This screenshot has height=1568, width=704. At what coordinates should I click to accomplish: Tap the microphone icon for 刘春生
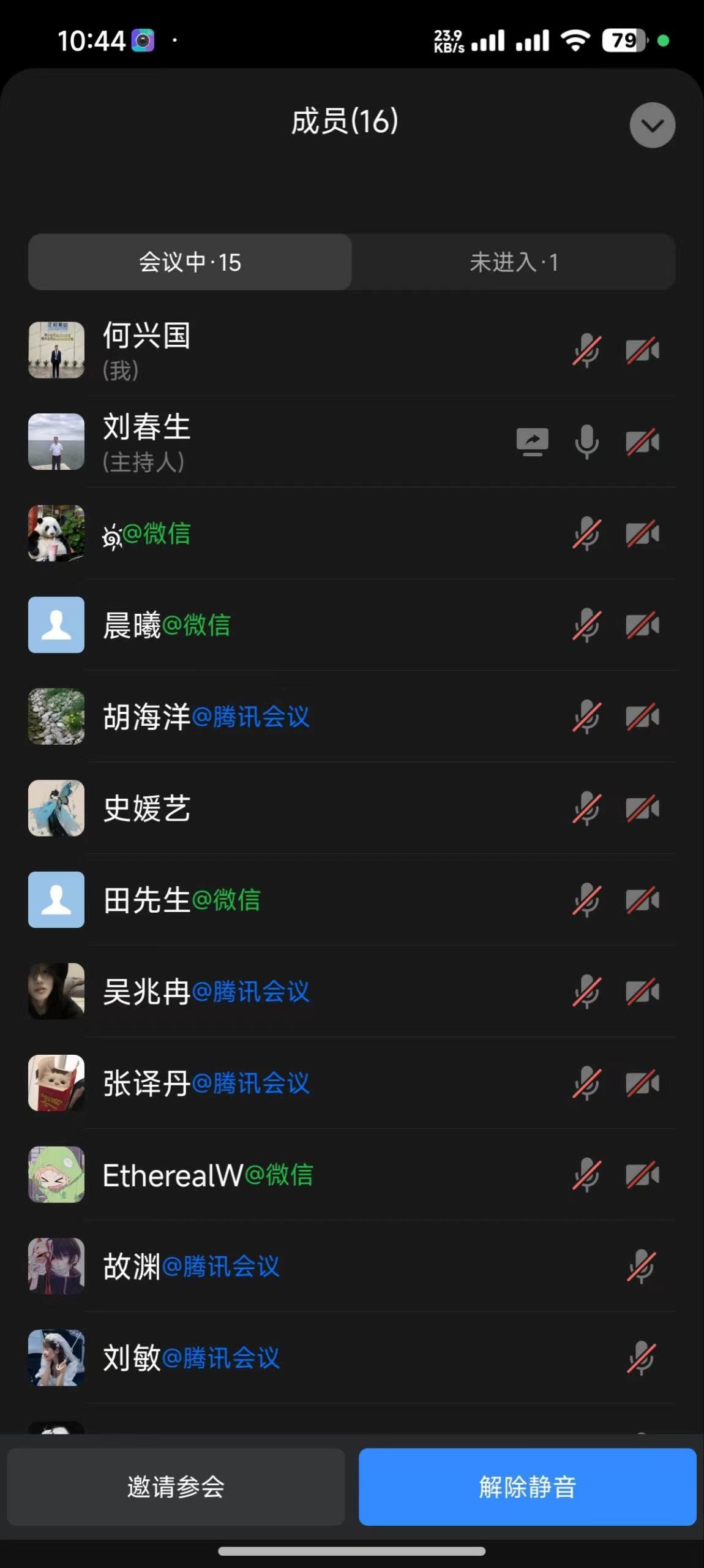click(586, 442)
